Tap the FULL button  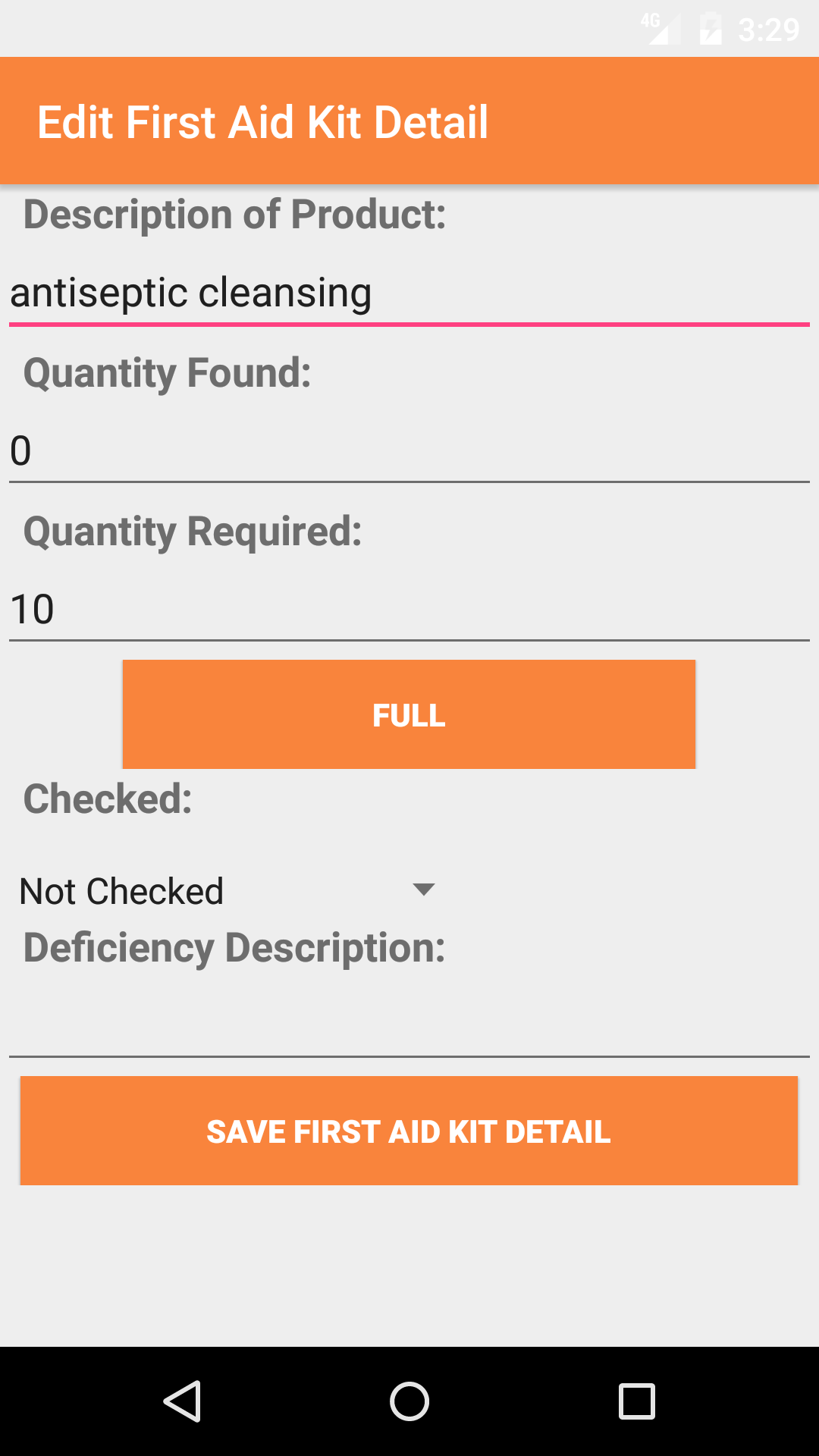click(x=409, y=714)
